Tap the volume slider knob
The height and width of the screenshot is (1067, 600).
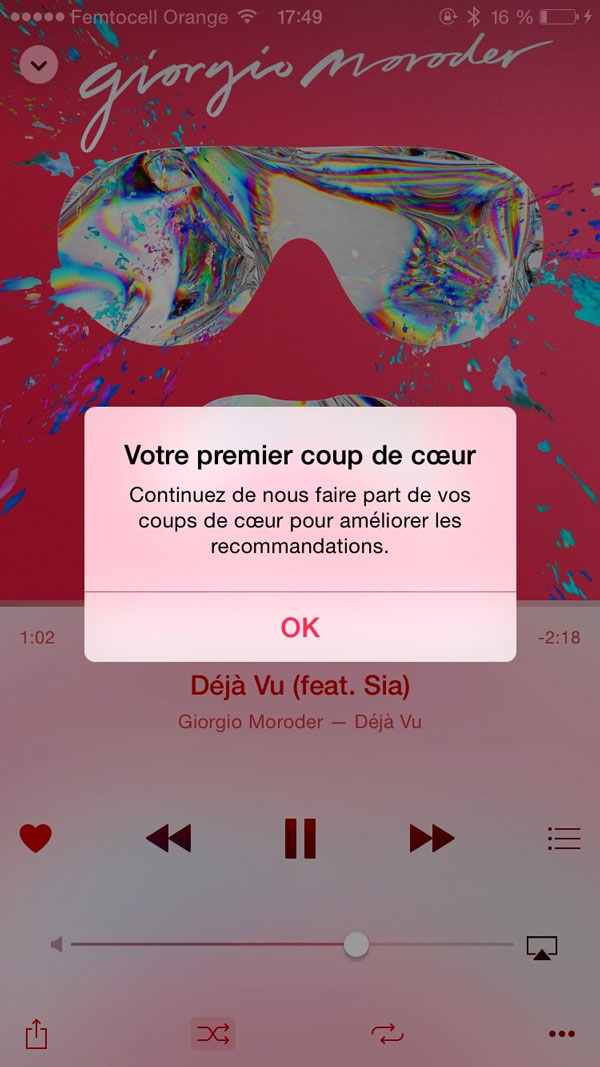[x=356, y=945]
